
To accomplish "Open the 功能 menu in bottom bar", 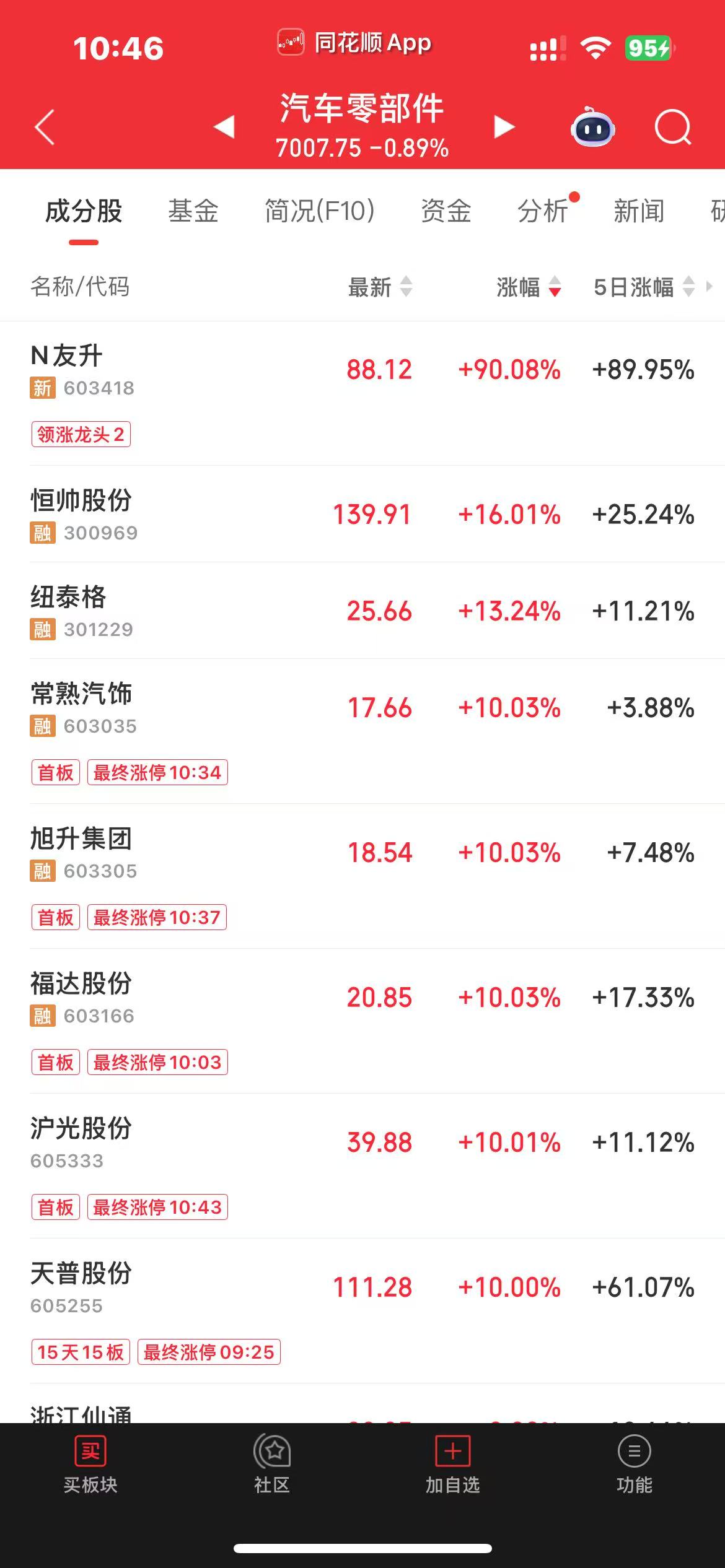I will [x=634, y=1465].
